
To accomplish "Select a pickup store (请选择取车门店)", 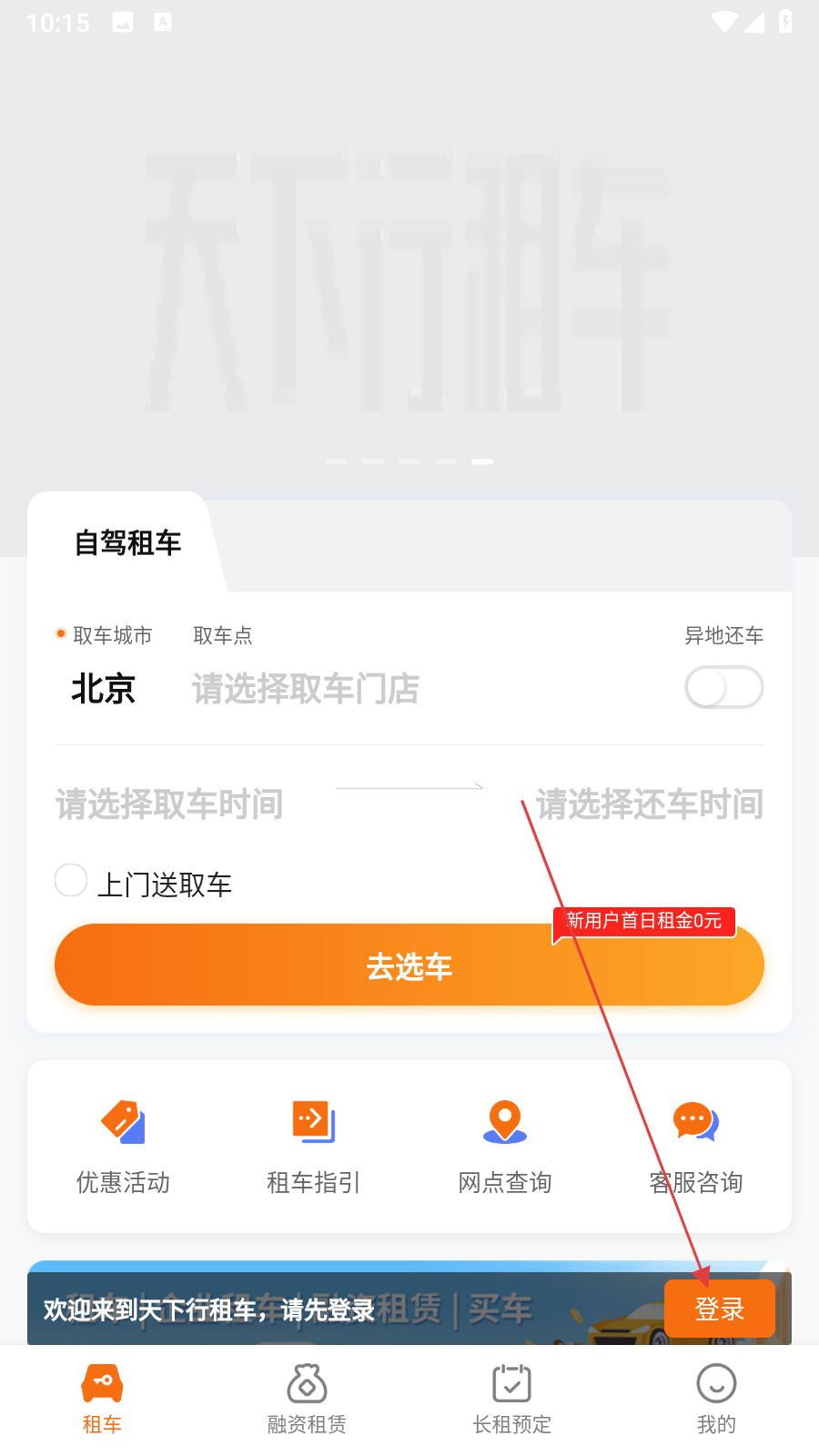I will [306, 689].
